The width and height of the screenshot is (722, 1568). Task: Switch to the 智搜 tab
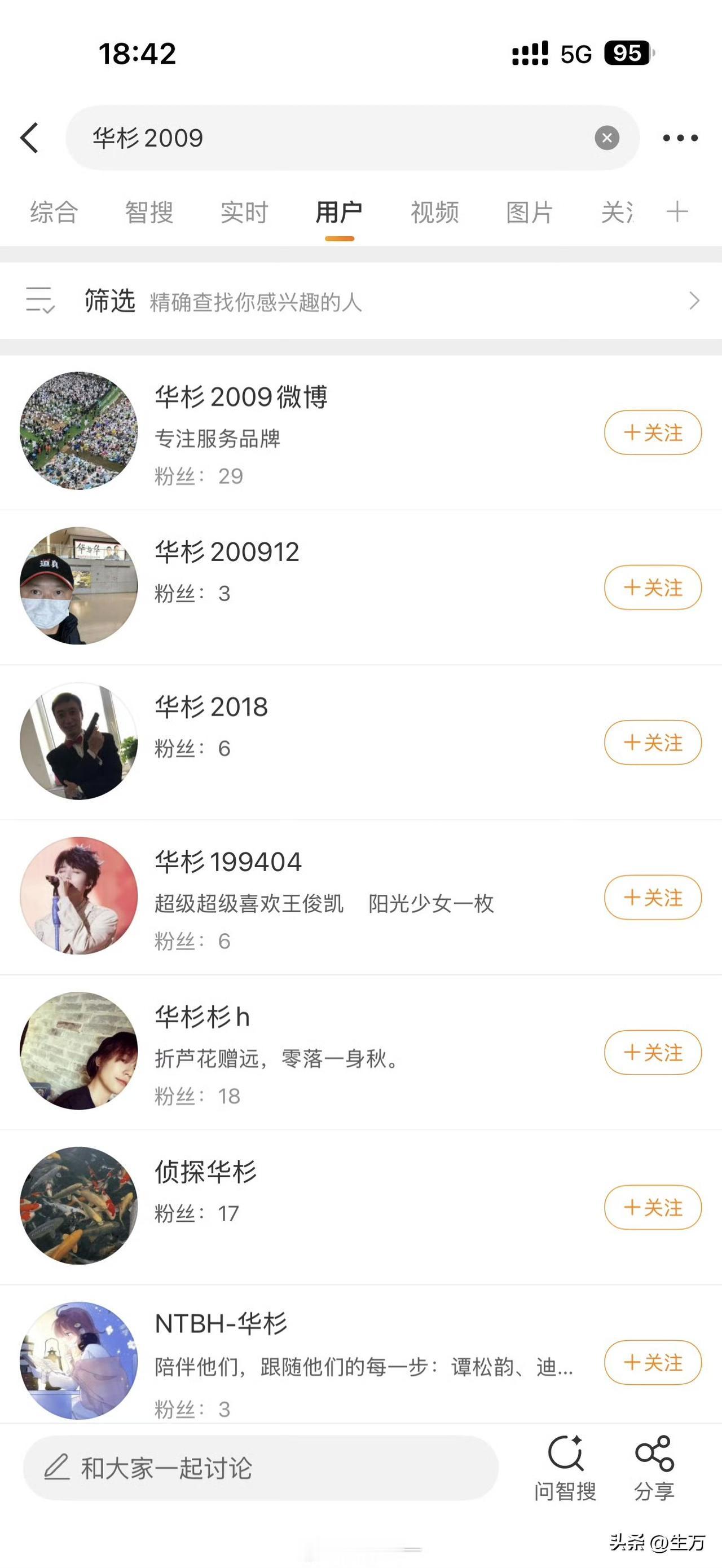click(149, 213)
